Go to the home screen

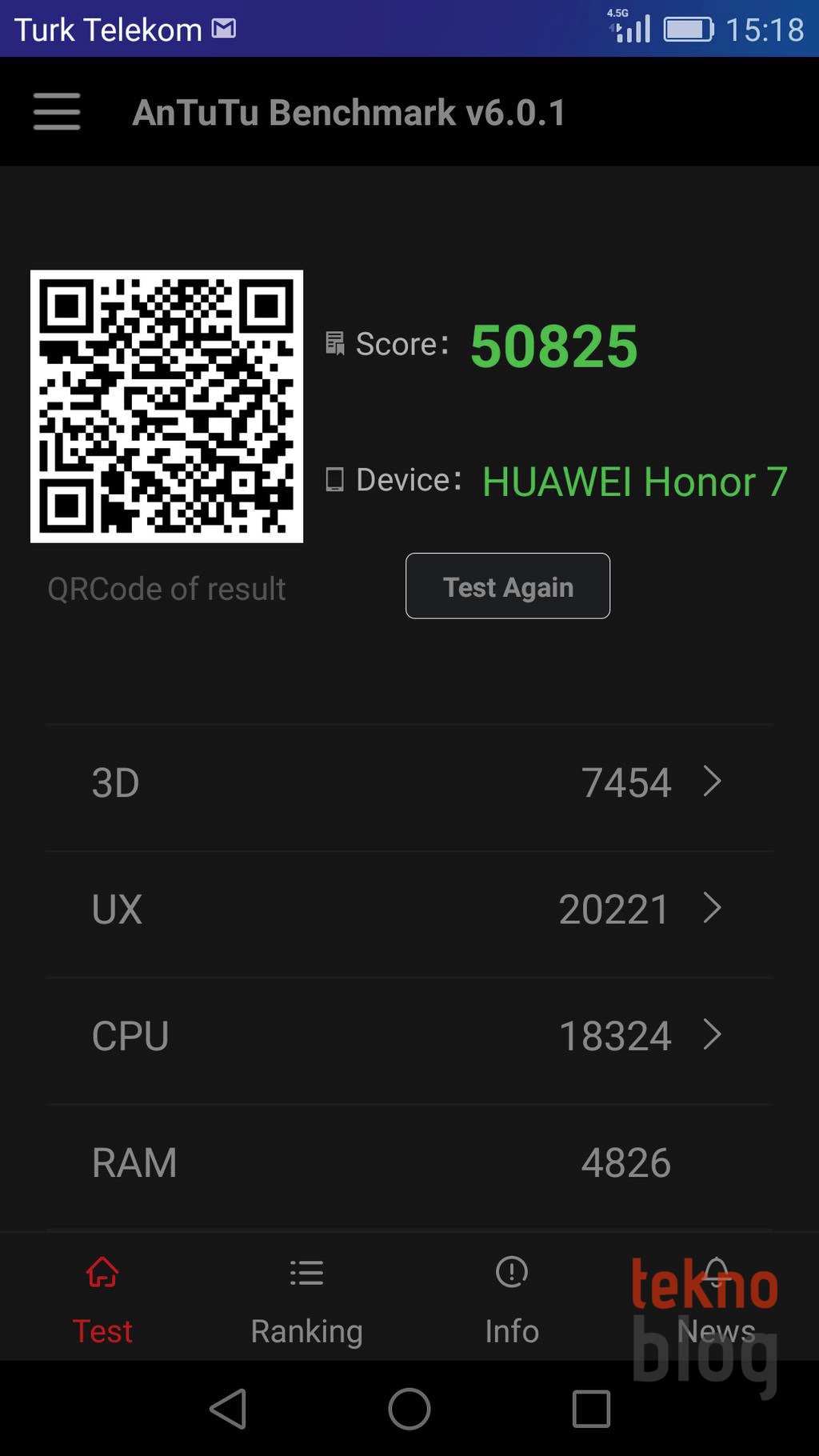tap(409, 1409)
